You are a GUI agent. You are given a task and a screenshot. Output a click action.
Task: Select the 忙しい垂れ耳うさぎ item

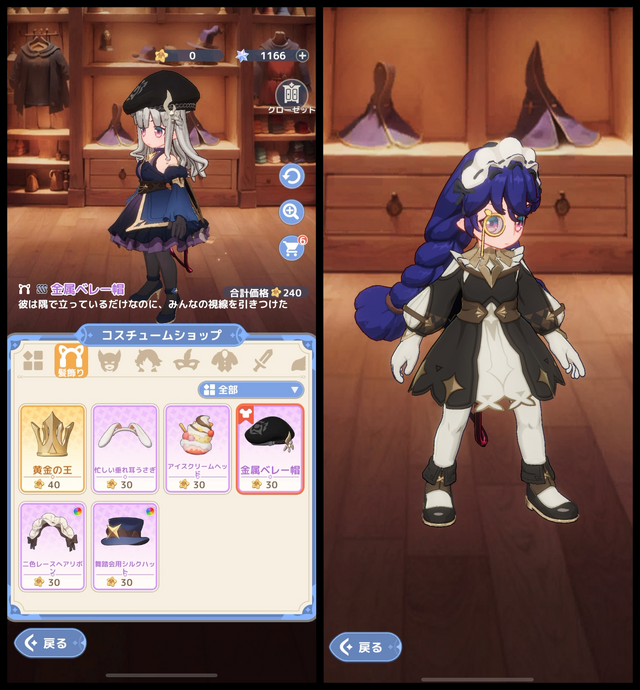click(125, 448)
